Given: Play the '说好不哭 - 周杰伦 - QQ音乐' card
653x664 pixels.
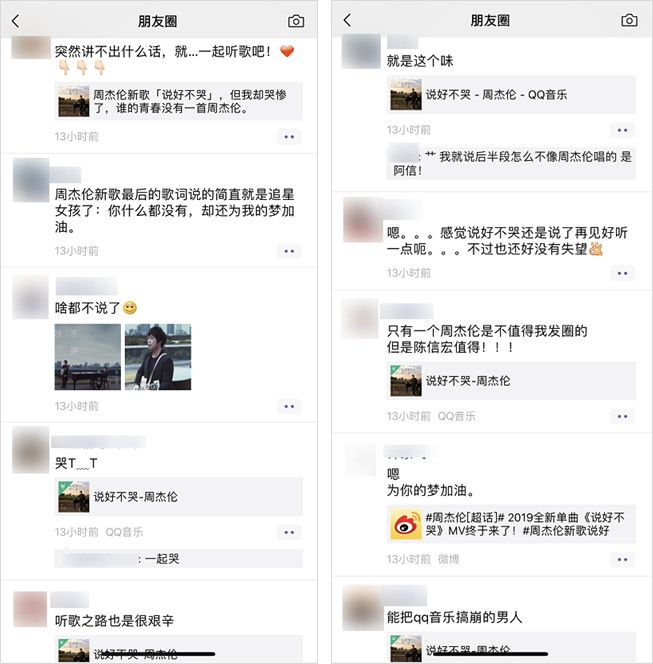Looking at the screenshot, I should point(511,94).
